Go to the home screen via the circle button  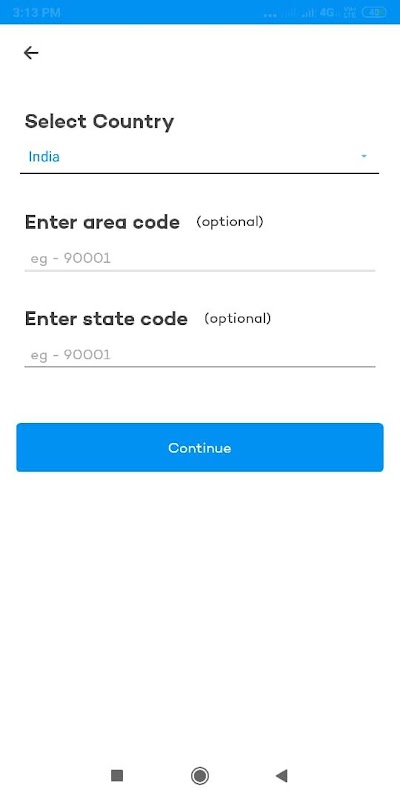pyautogui.click(x=199, y=776)
